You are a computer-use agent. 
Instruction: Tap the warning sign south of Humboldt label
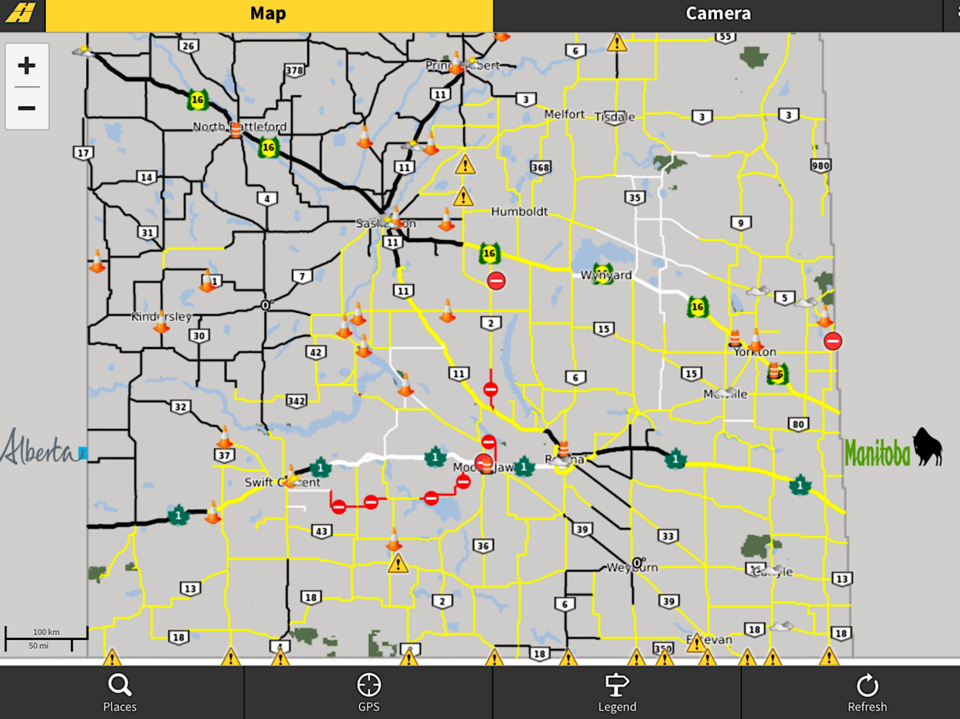click(463, 197)
